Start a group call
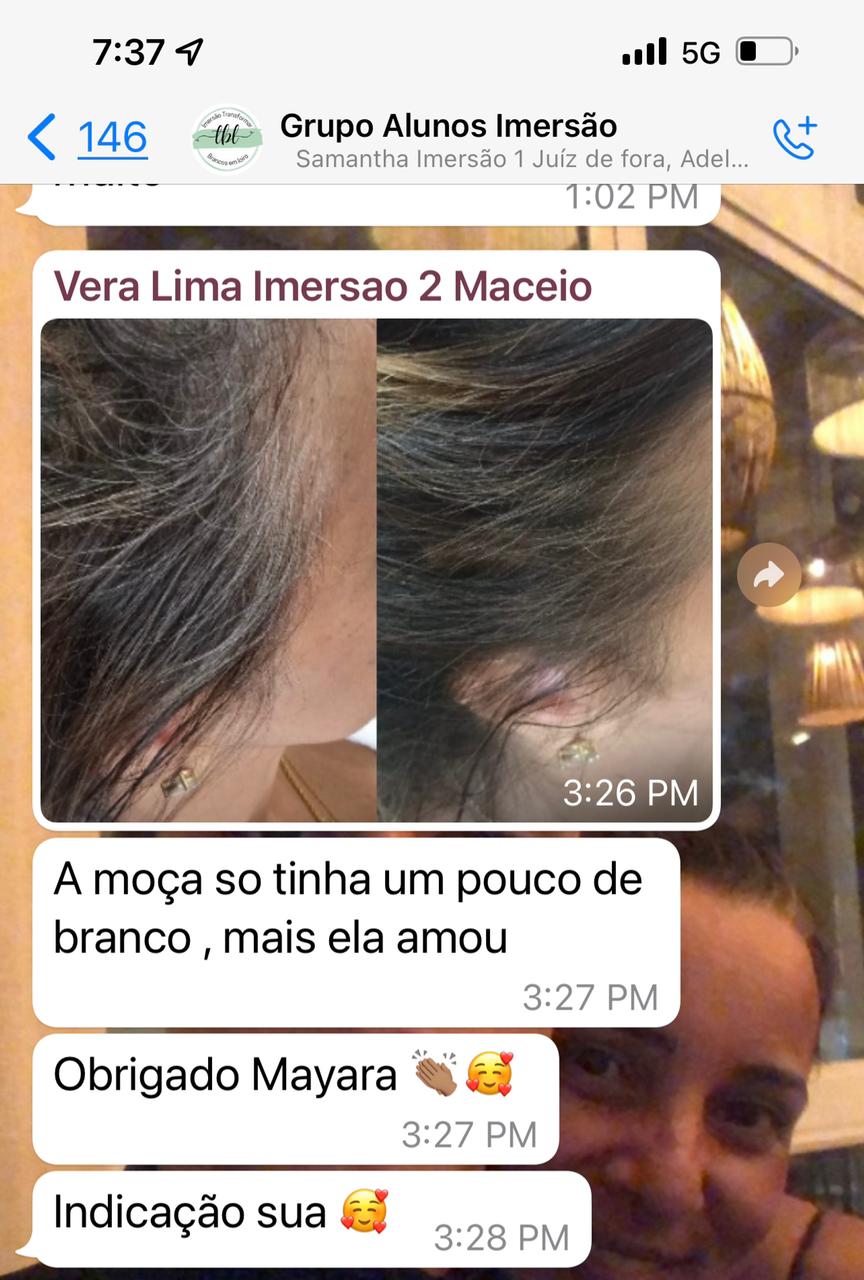This screenshot has height=1280, width=864. pyautogui.click(x=795, y=139)
